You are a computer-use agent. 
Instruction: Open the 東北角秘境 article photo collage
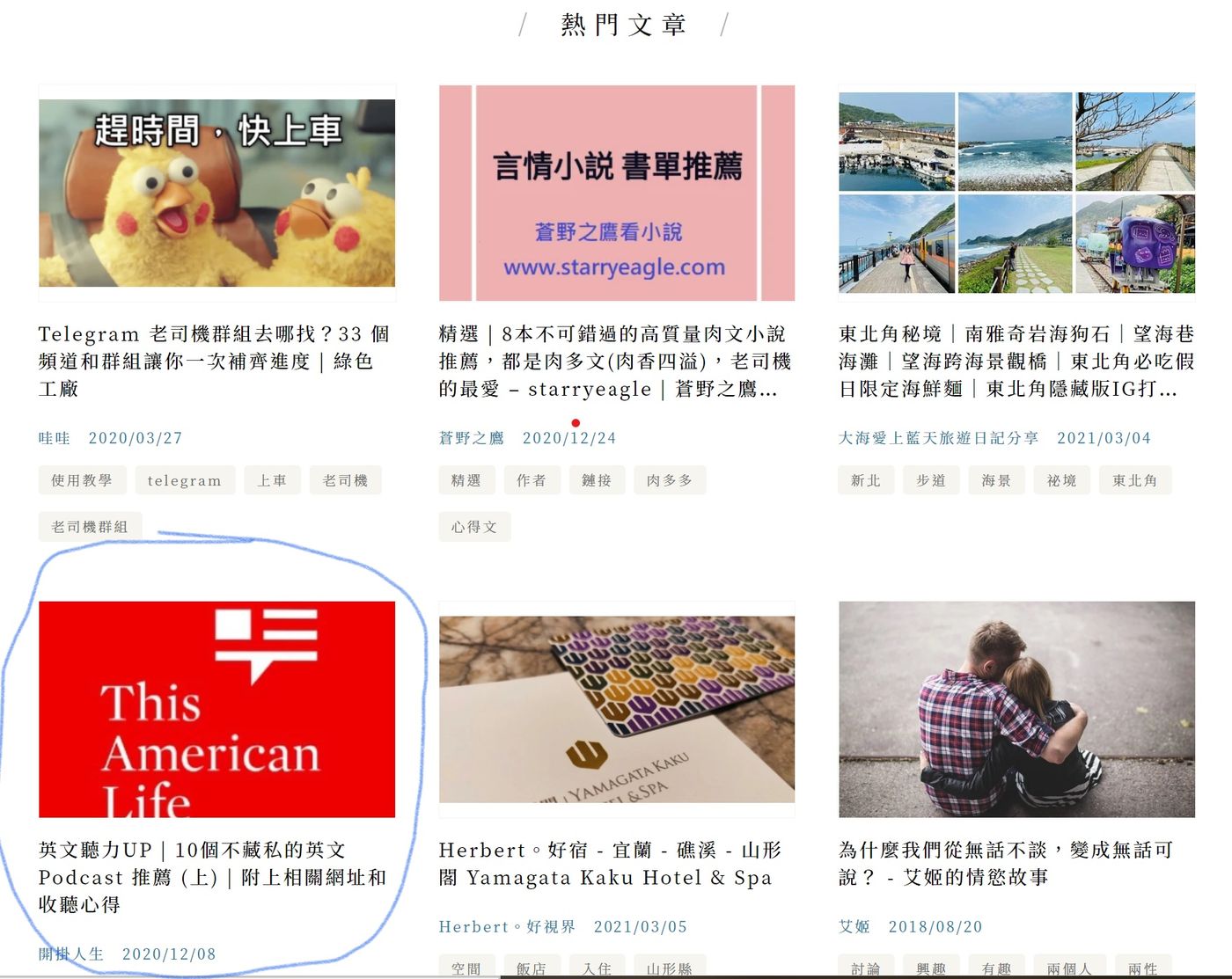[1016, 193]
